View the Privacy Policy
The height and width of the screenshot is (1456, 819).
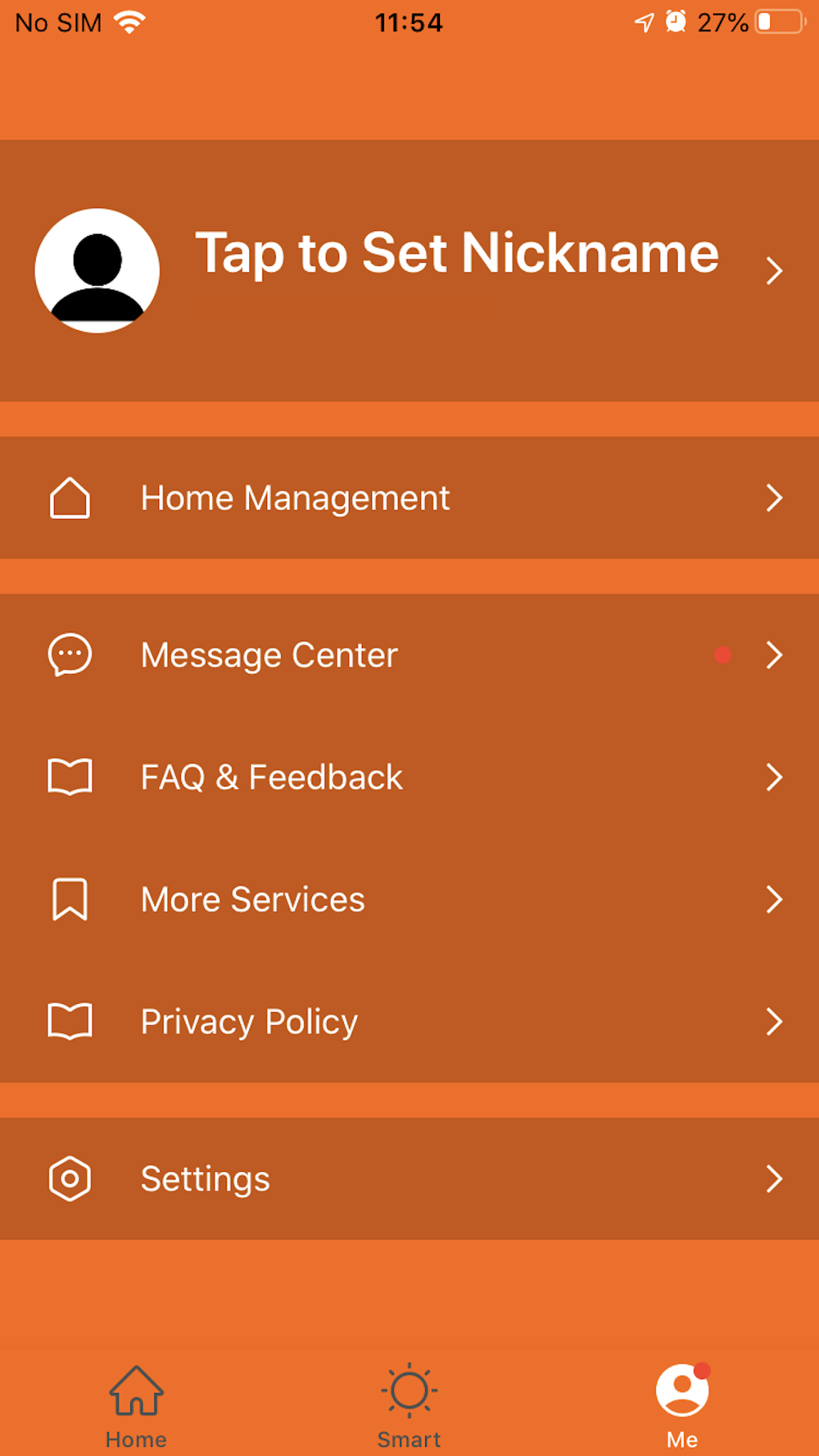[x=409, y=1022]
